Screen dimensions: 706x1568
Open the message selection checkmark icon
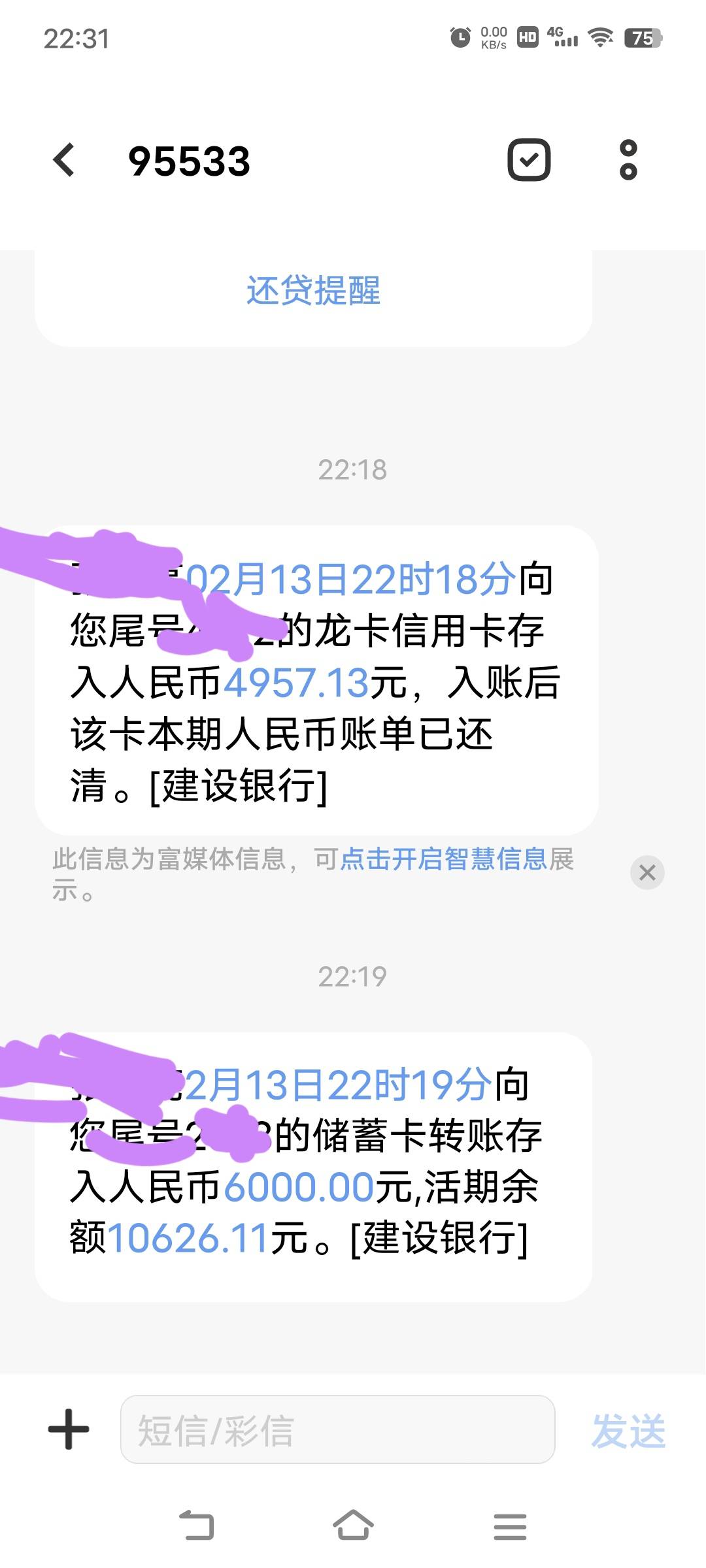coord(529,159)
